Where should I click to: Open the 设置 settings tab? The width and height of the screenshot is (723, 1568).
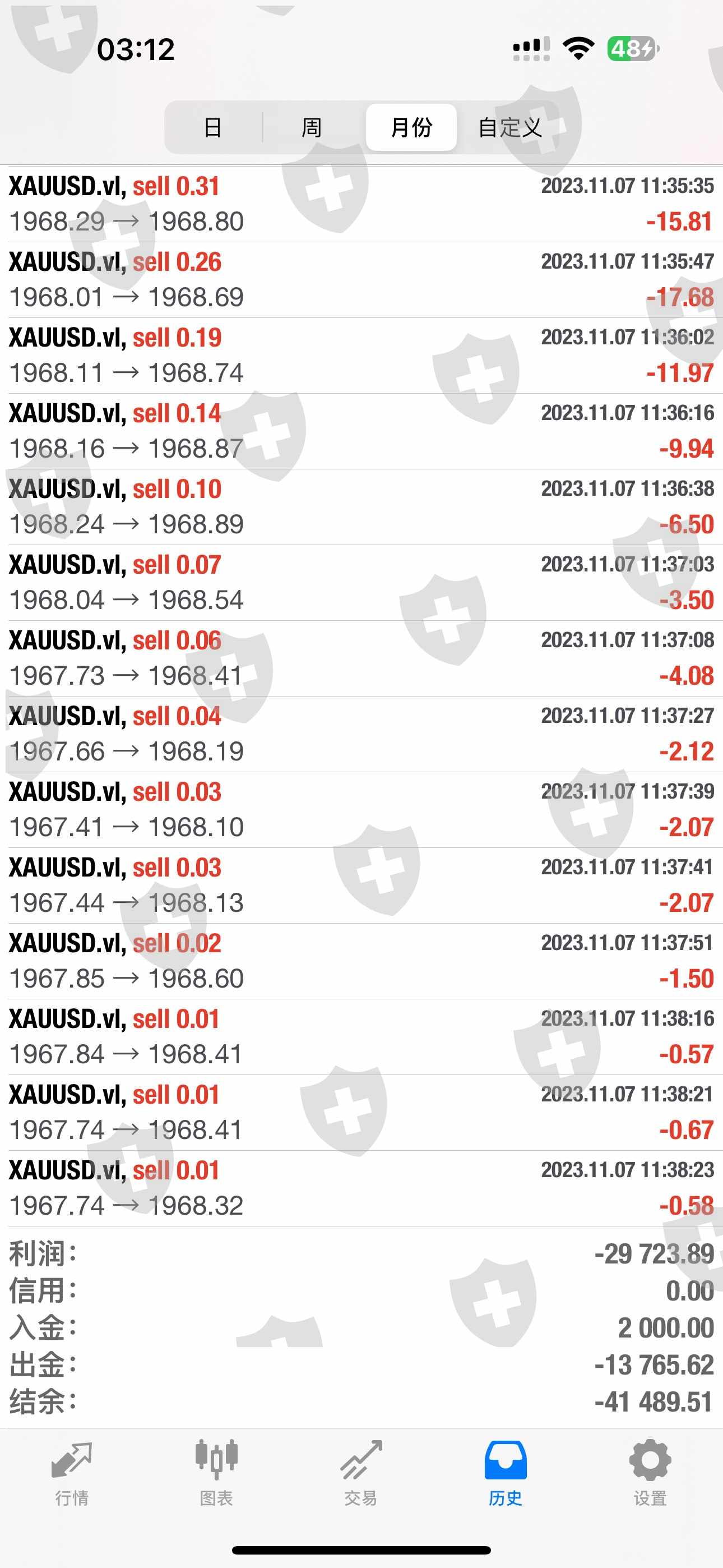(x=650, y=1469)
